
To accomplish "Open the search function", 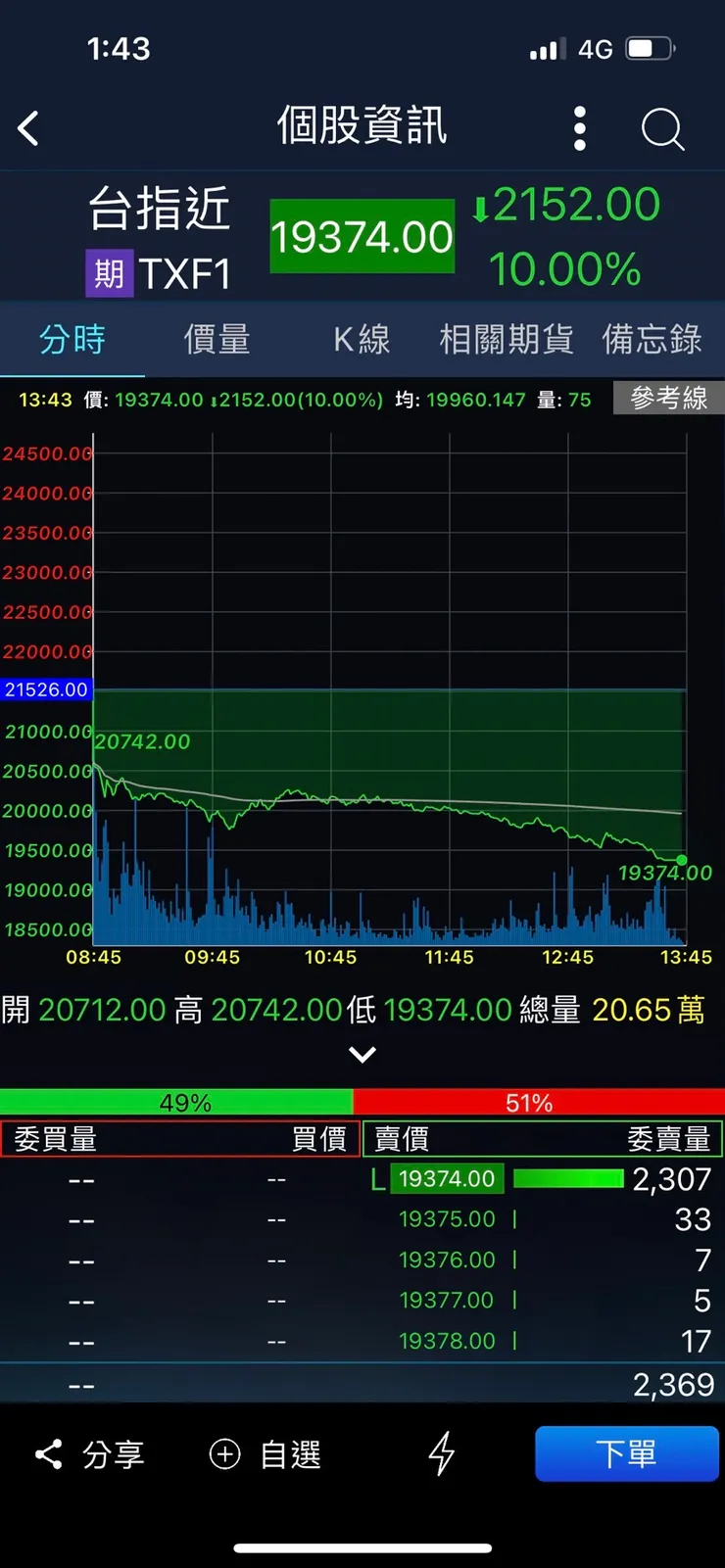I will [x=662, y=128].
